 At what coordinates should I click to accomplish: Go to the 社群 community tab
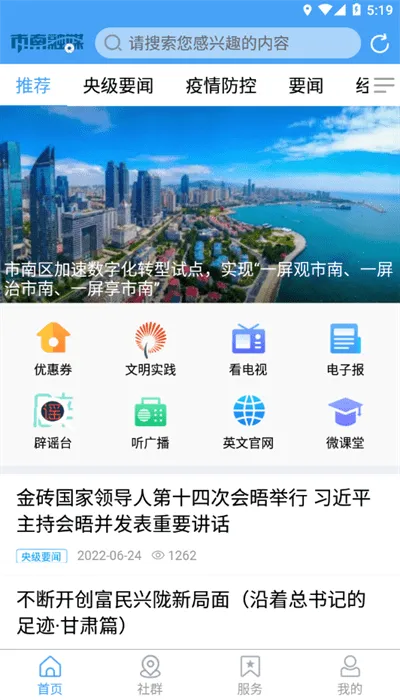pos(150,675)
